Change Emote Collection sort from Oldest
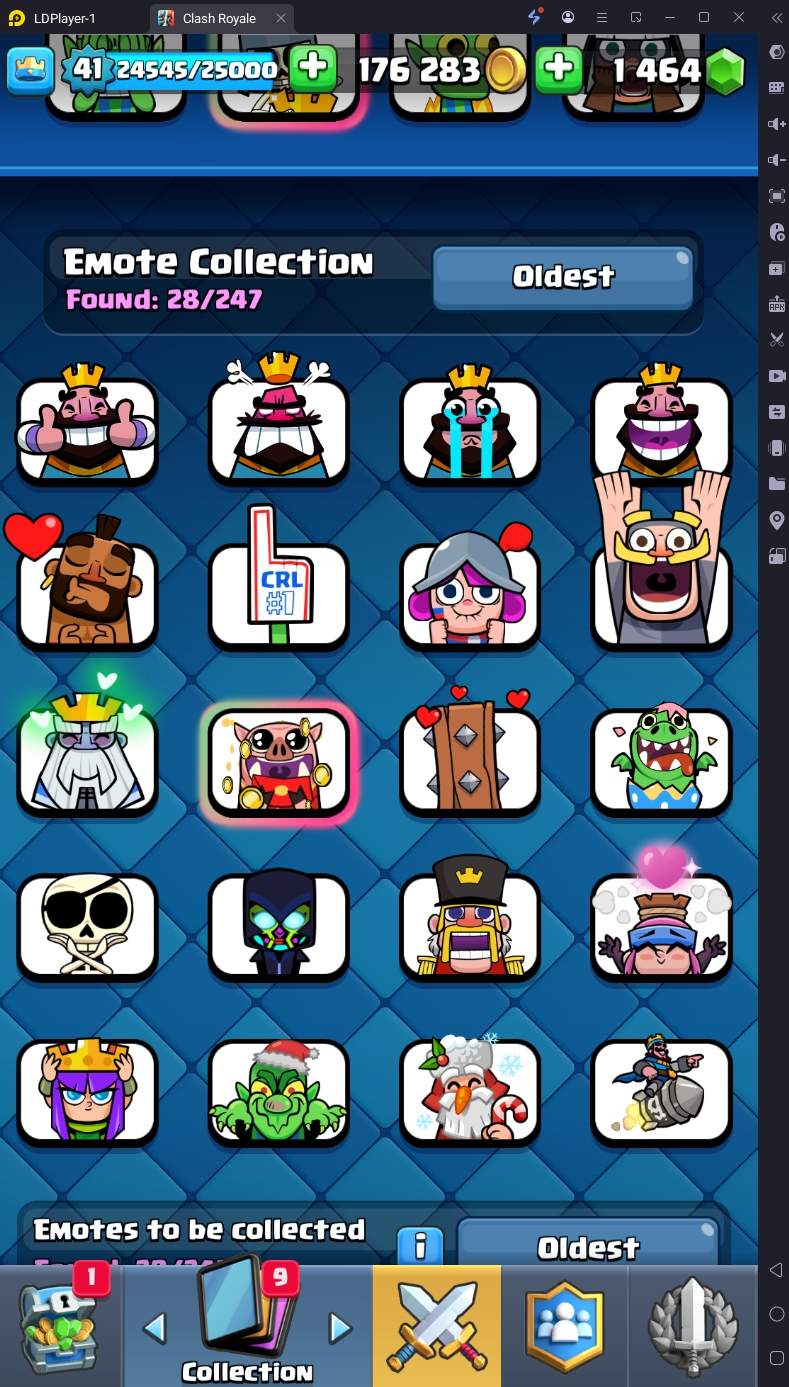The height and width of the screenshot is (1387, 789). (563, 276)
